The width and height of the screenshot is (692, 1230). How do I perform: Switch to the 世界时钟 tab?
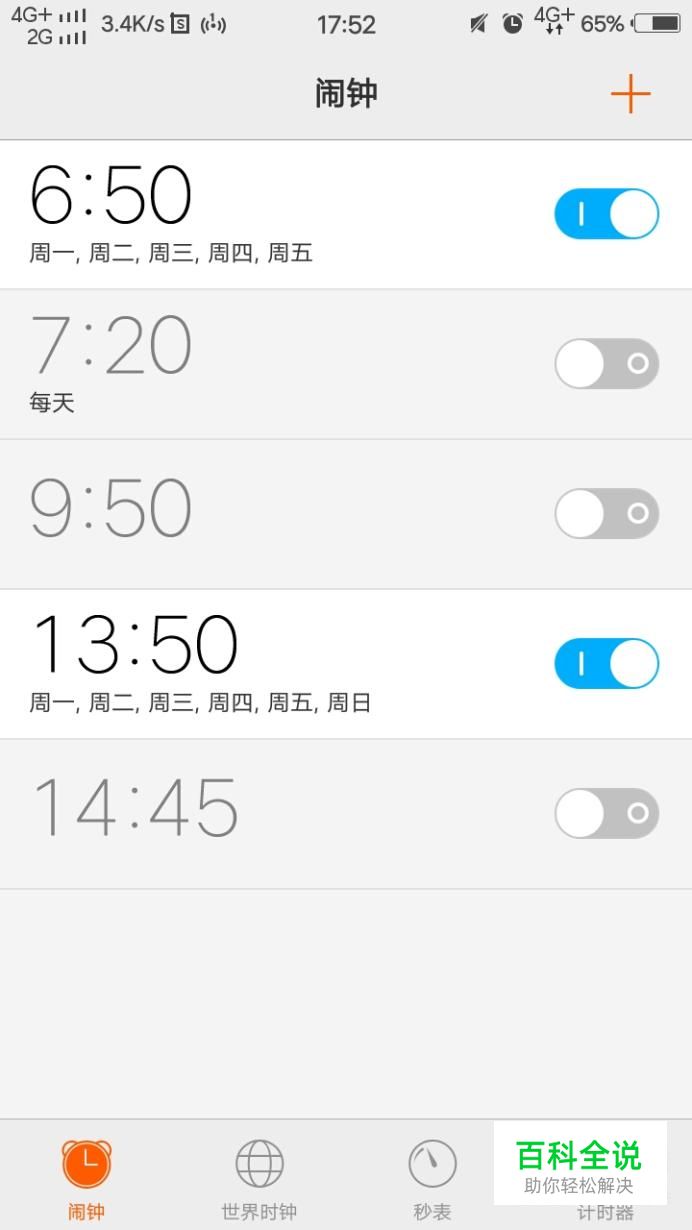(x=259, y=1178)
